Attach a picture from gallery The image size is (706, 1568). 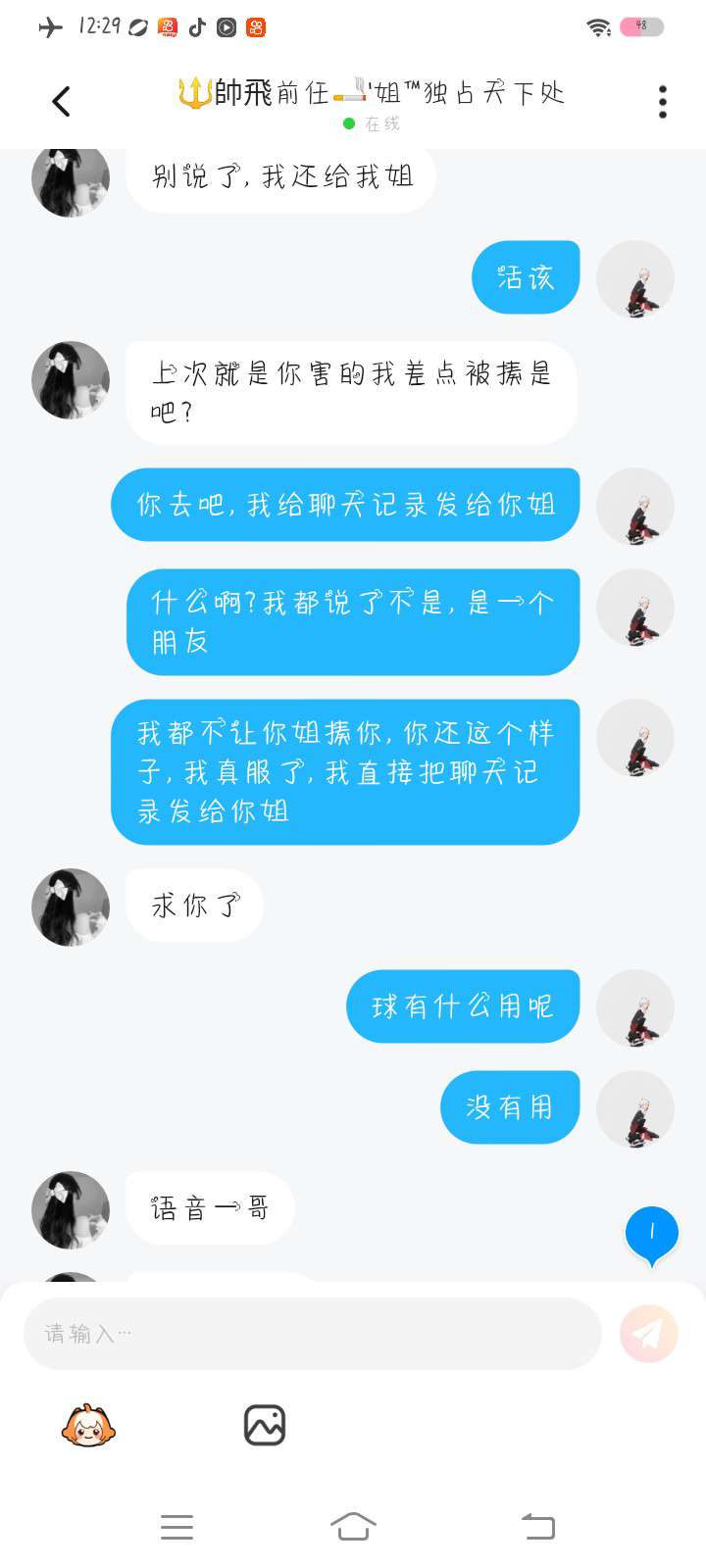[264, 1426]
